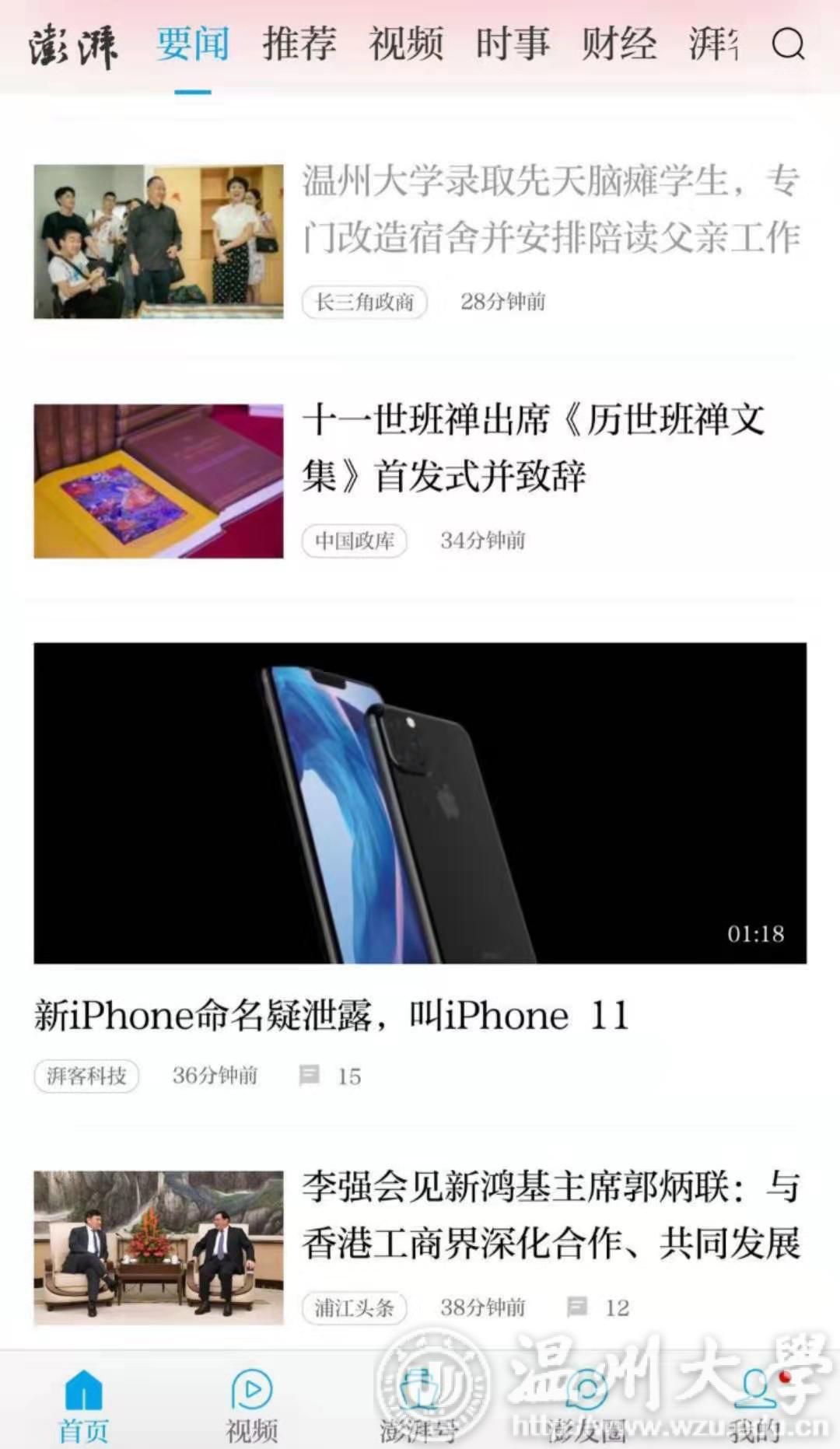Open the 财经 tab

click(619, 44)
